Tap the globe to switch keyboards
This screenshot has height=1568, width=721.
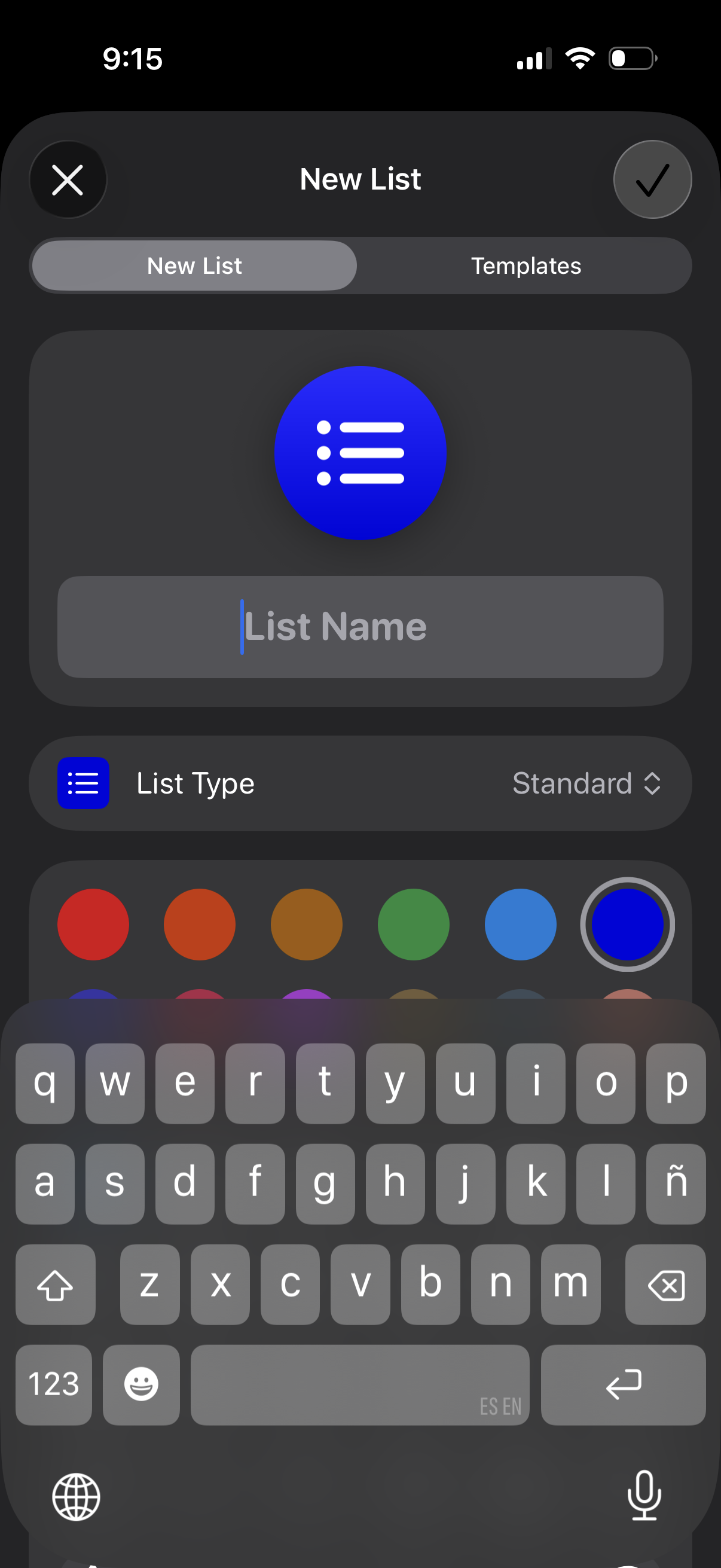click(x=75, y=1497)
